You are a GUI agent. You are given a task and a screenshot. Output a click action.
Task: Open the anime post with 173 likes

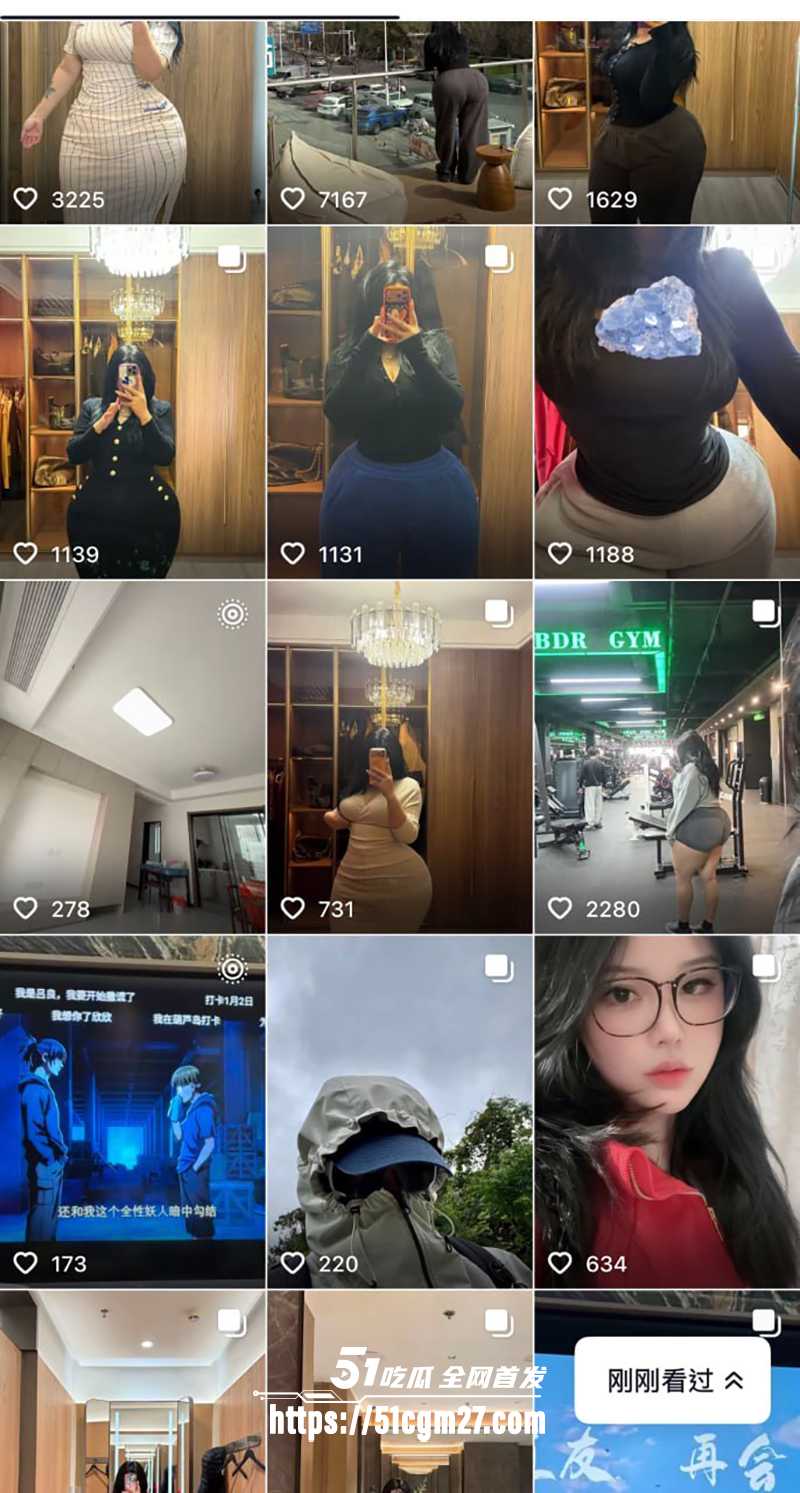[x=132, y=1110]
